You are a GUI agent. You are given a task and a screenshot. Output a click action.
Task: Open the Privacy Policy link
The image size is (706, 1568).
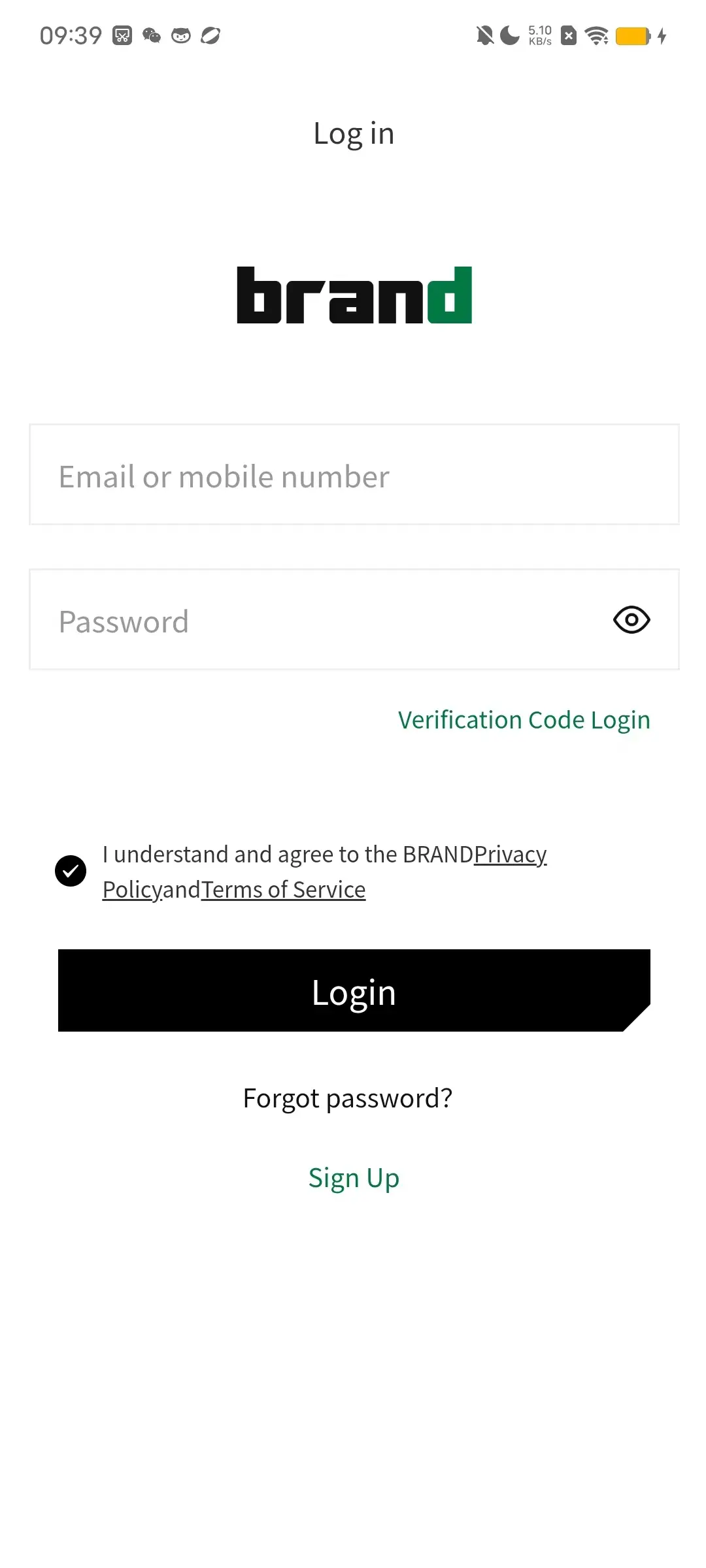pyautogui.click(x=510, y=855)
